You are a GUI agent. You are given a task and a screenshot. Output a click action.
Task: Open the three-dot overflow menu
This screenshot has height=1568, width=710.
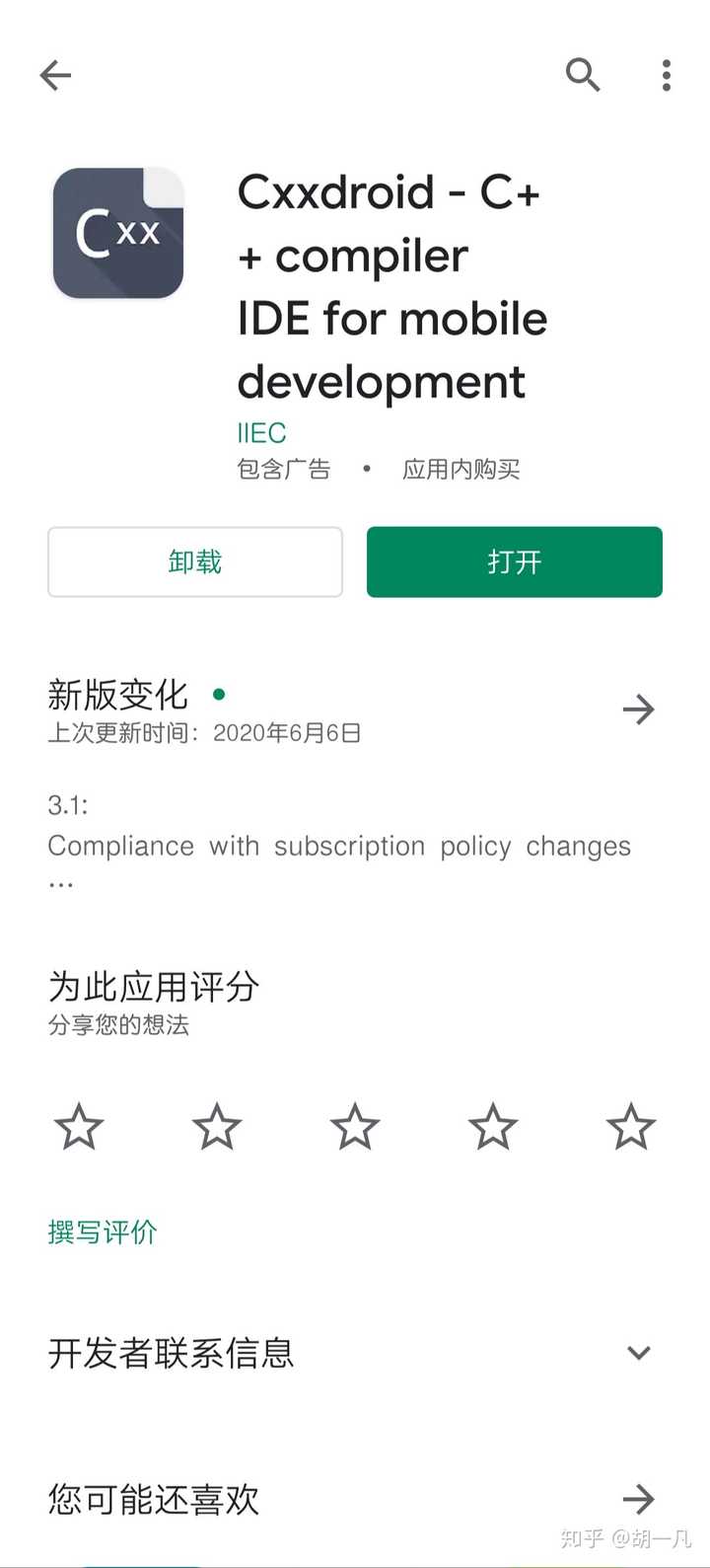pyautogui.click(x=666, y=75)
